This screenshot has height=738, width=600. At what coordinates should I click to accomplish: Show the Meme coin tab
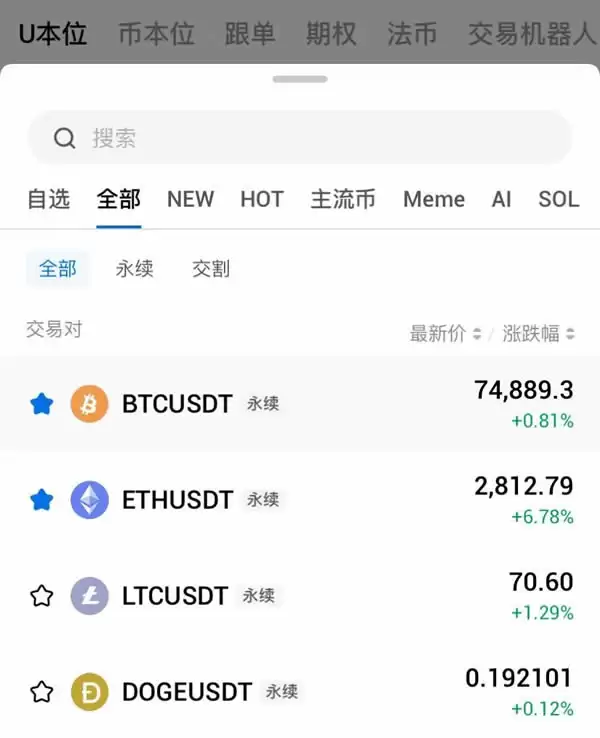[434, 199]
